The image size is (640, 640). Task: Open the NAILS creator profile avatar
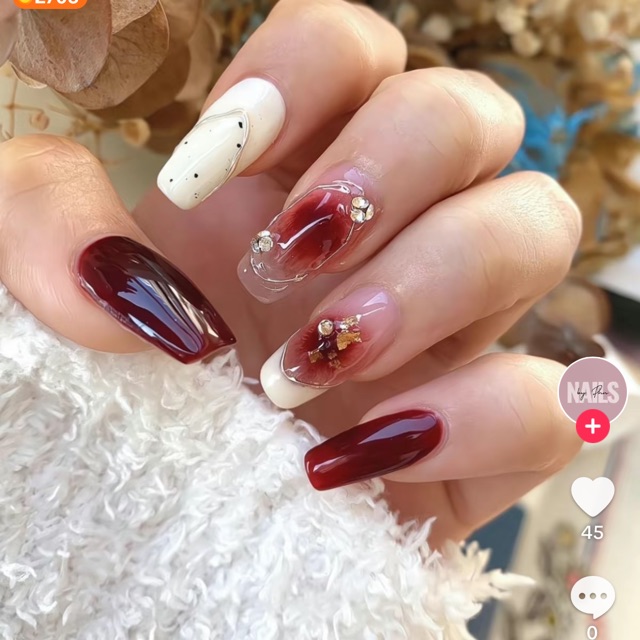592,388
